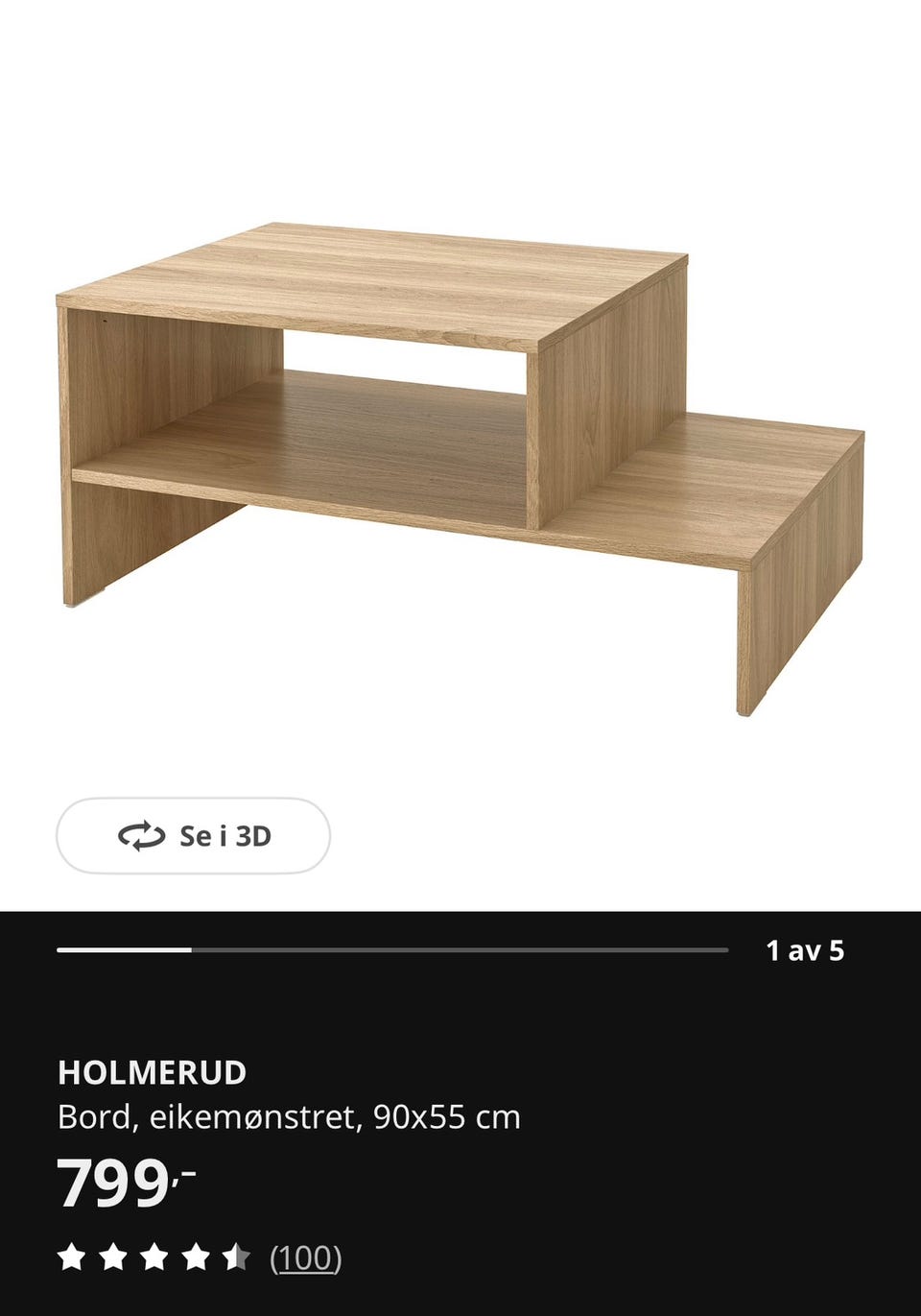The height and width of the screenshot is (1316, 921).
Task: Click the circular 3D rotation arrows icon
Action: 140,835
